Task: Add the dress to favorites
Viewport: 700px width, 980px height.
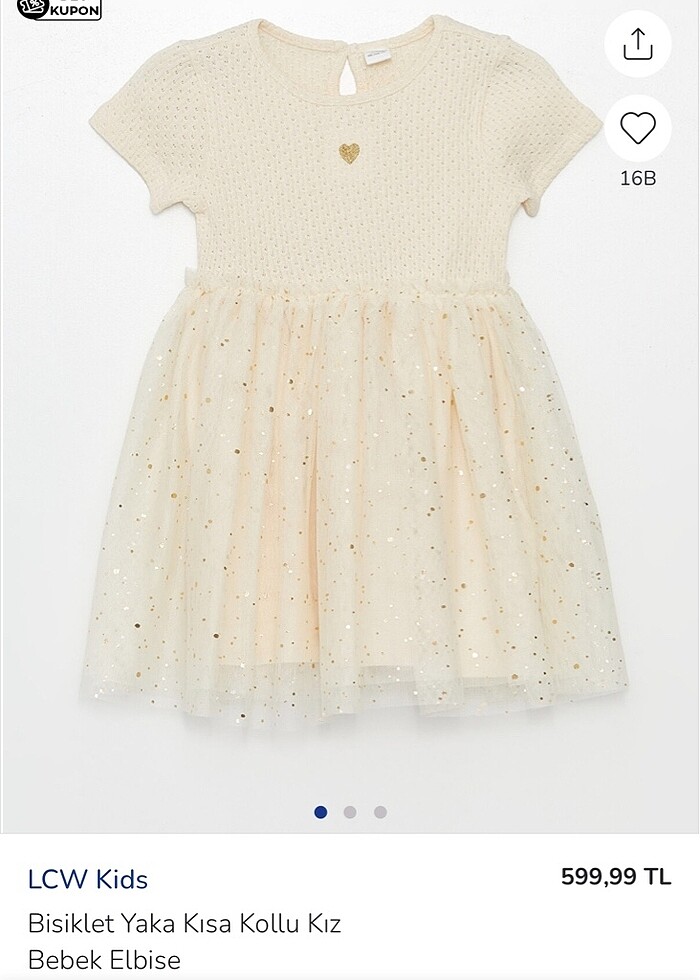Action: (x=637, y=128)
